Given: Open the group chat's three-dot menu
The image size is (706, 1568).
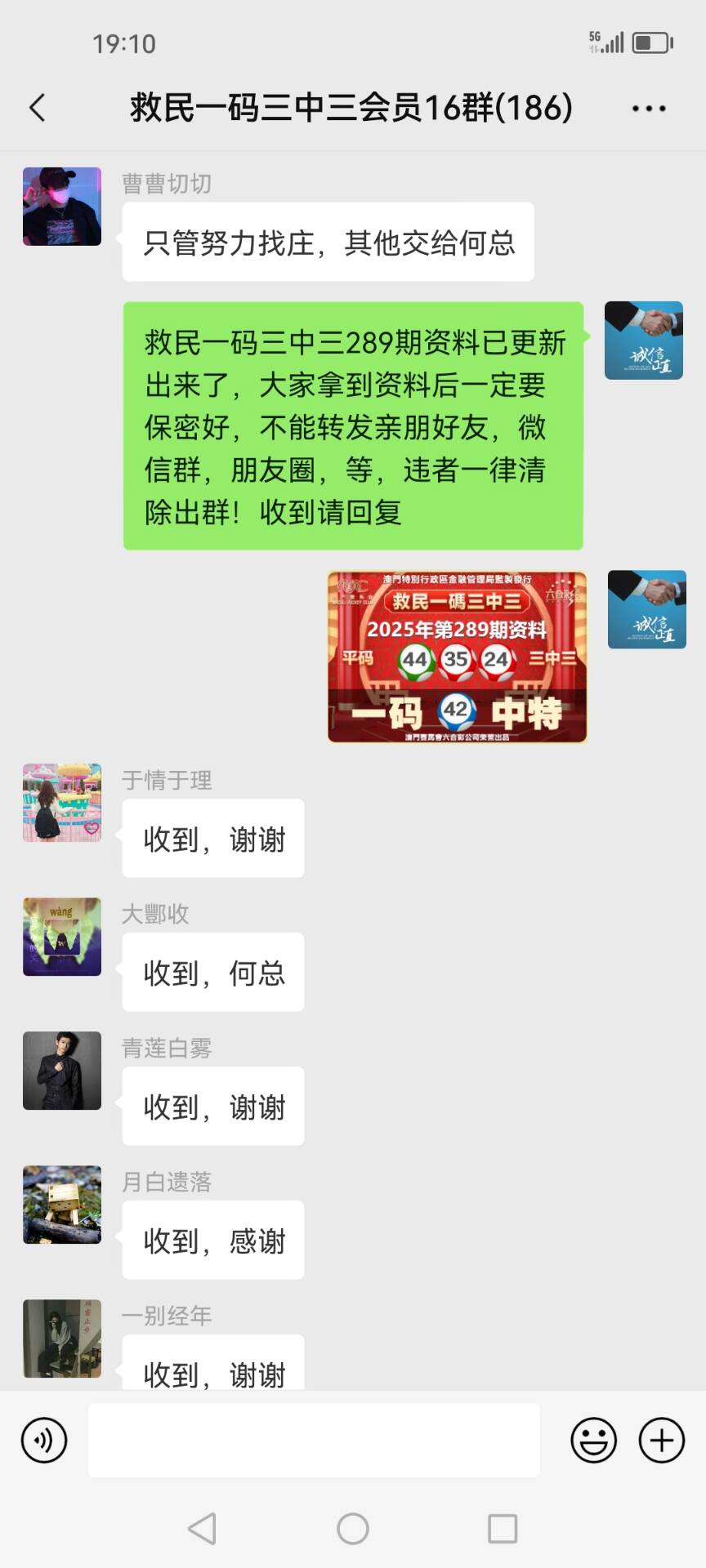Looking at the screenshot, I should point(648,108).
